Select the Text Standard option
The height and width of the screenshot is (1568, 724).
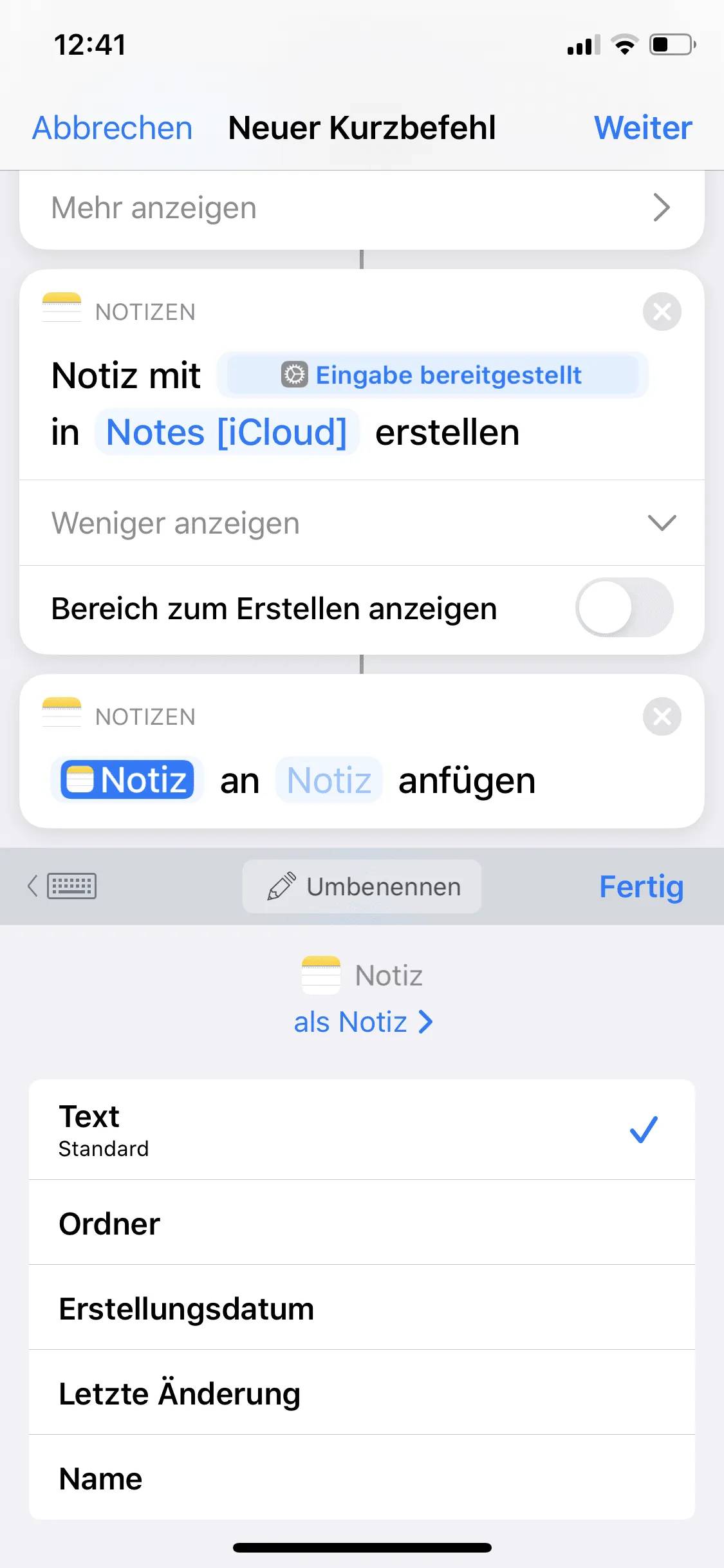coord(362,1130)
